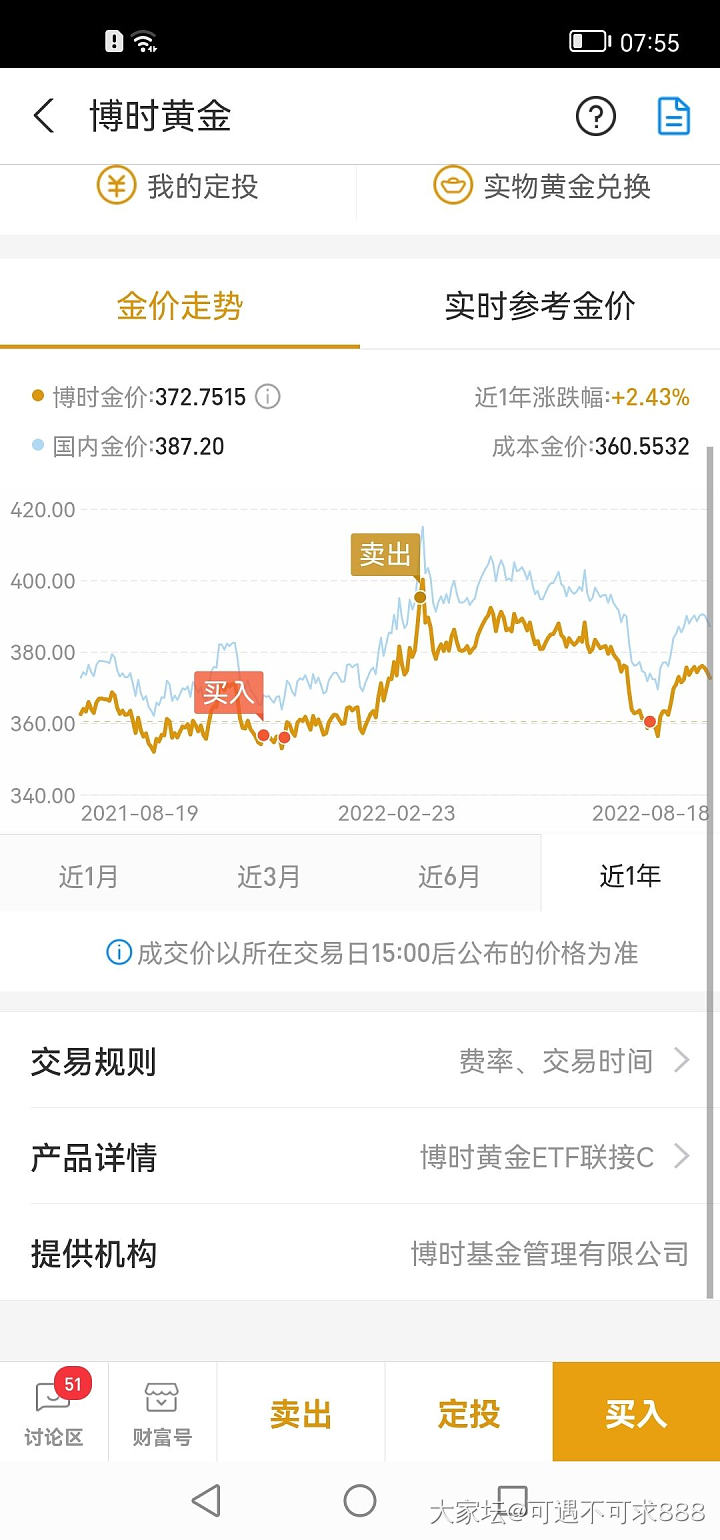Open the 讨论区 discussion area

tap(54, 1412)
